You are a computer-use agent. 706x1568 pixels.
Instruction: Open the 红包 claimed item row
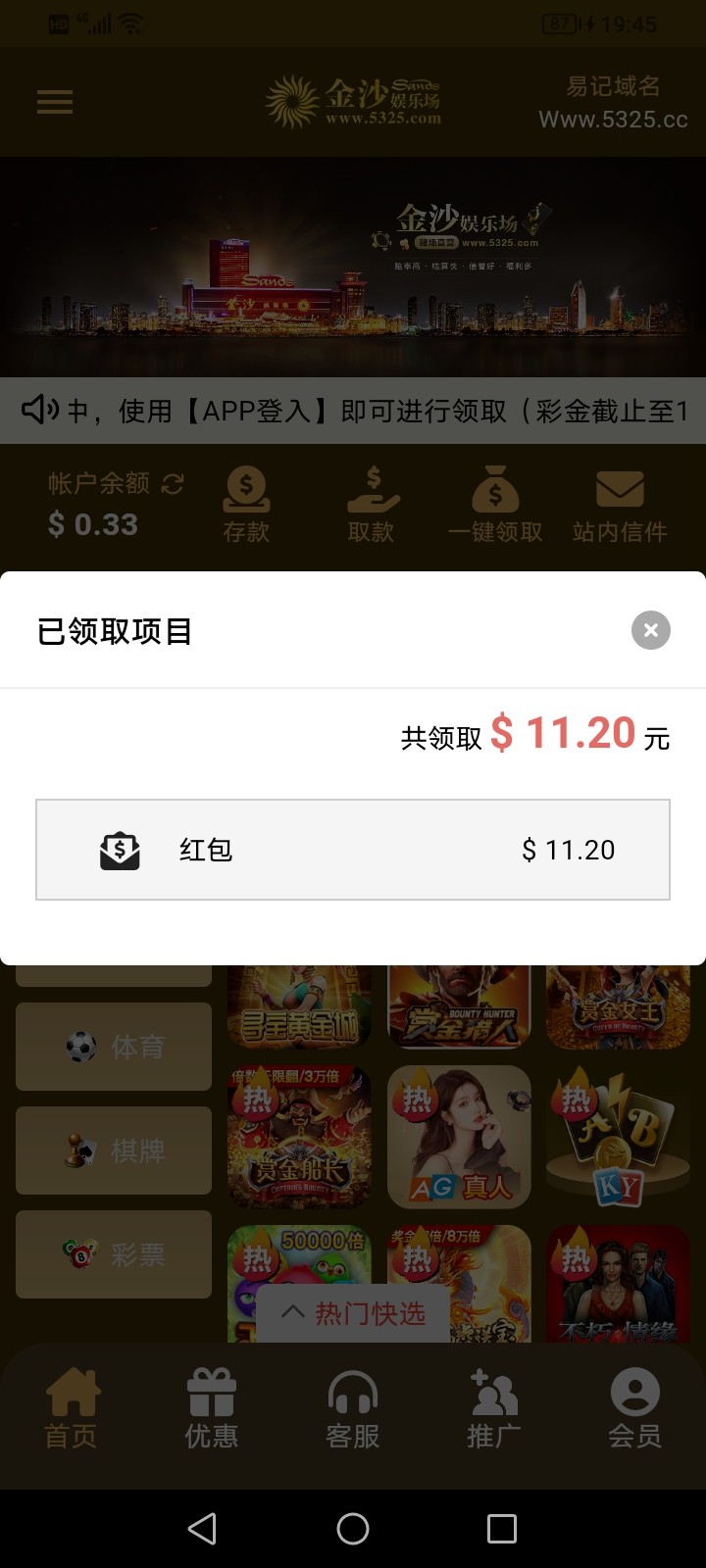[353, 850]
